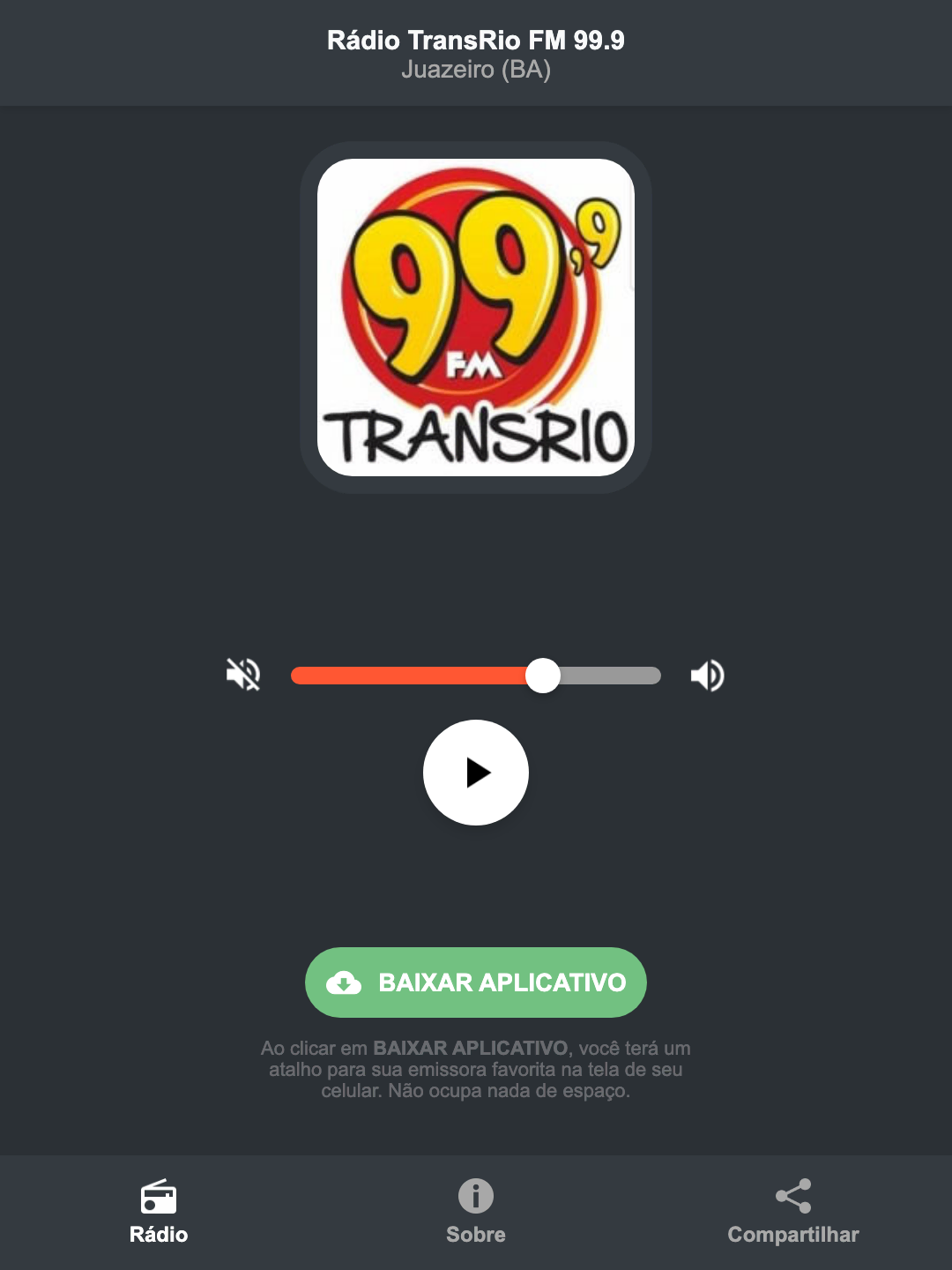This screenshot has width=952, height=1270.
Task: Click the TransRio 99.9 station logo
Action: click(475, 317)
